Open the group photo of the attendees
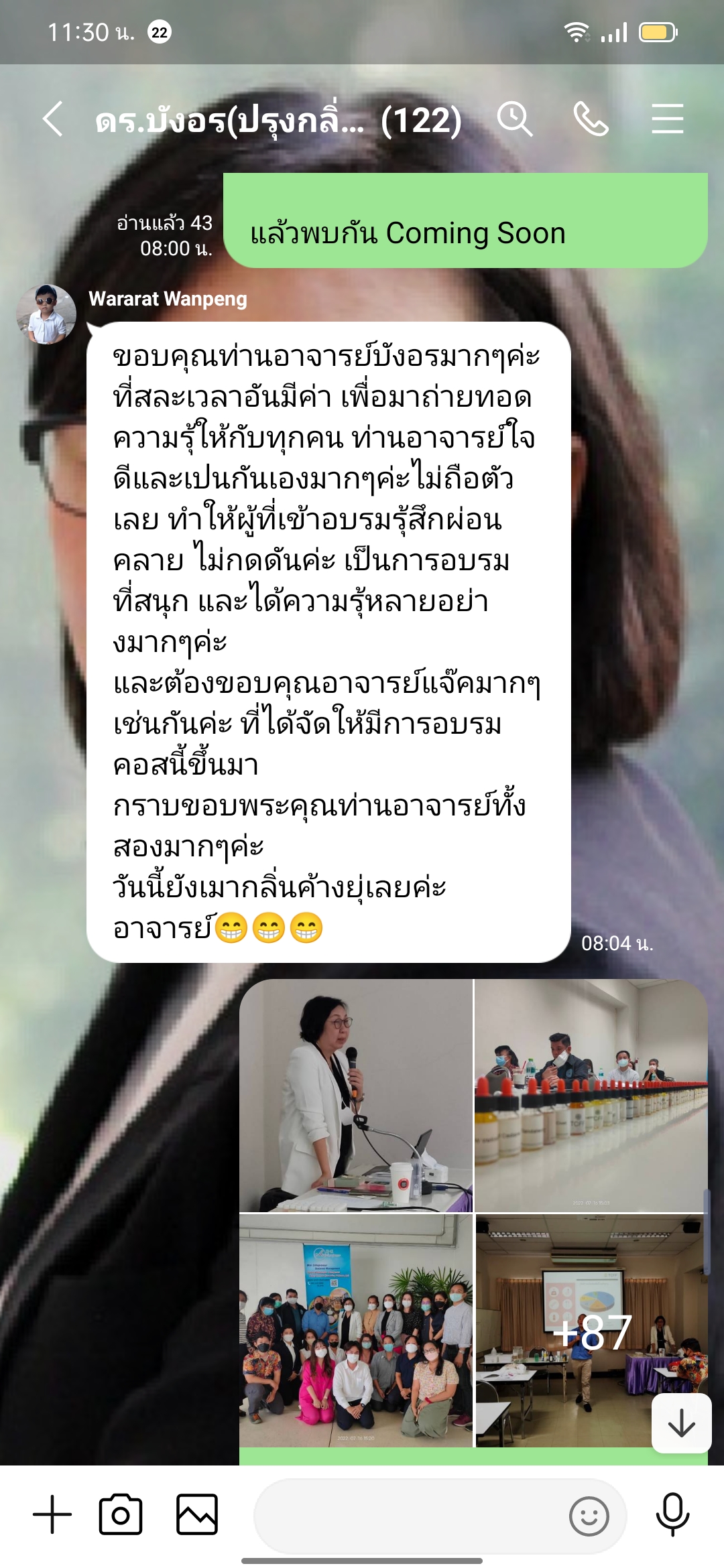 [x=356, y=1329]
